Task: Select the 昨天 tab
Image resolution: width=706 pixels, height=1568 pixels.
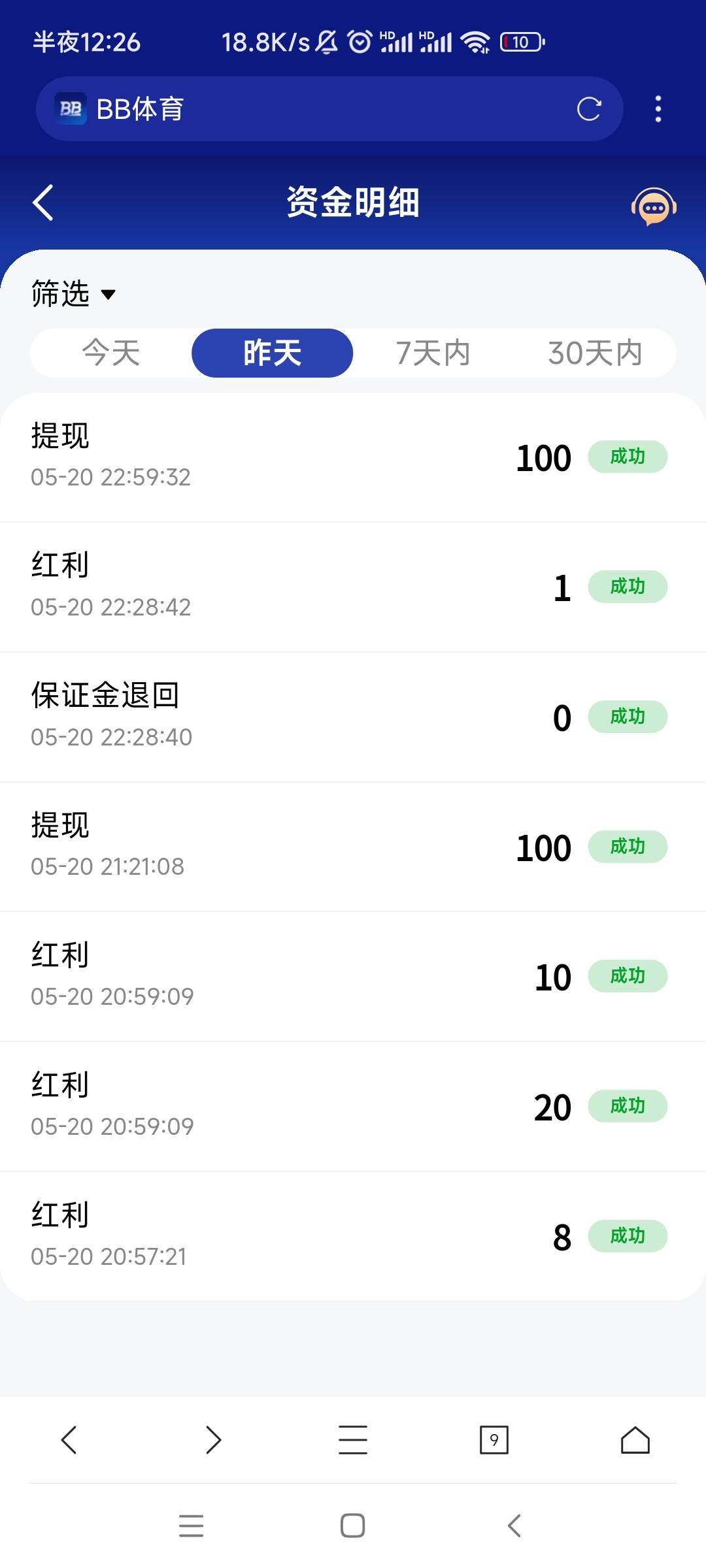Action: [x=272, y=353]
